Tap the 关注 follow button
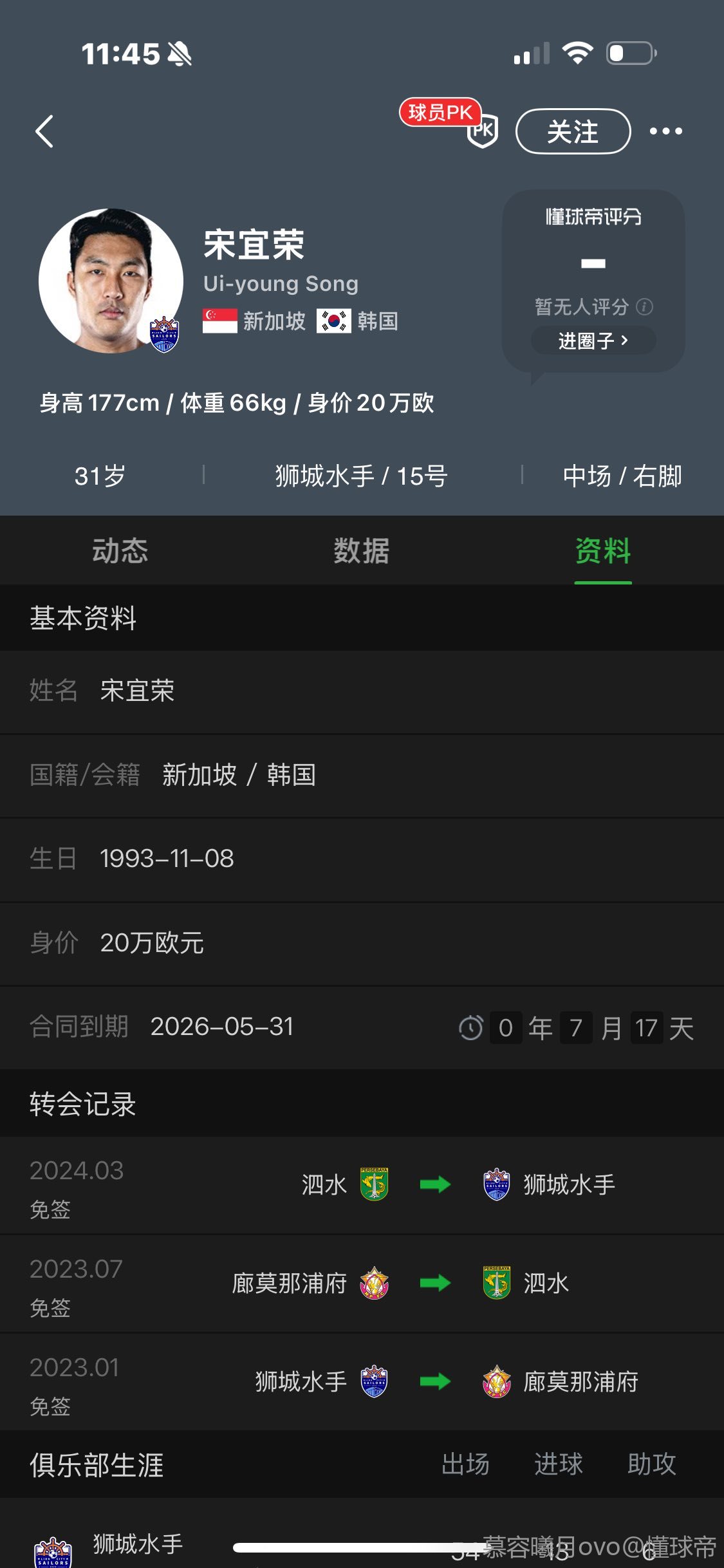This screenshot has height=1568, width=724. (573, 132)
